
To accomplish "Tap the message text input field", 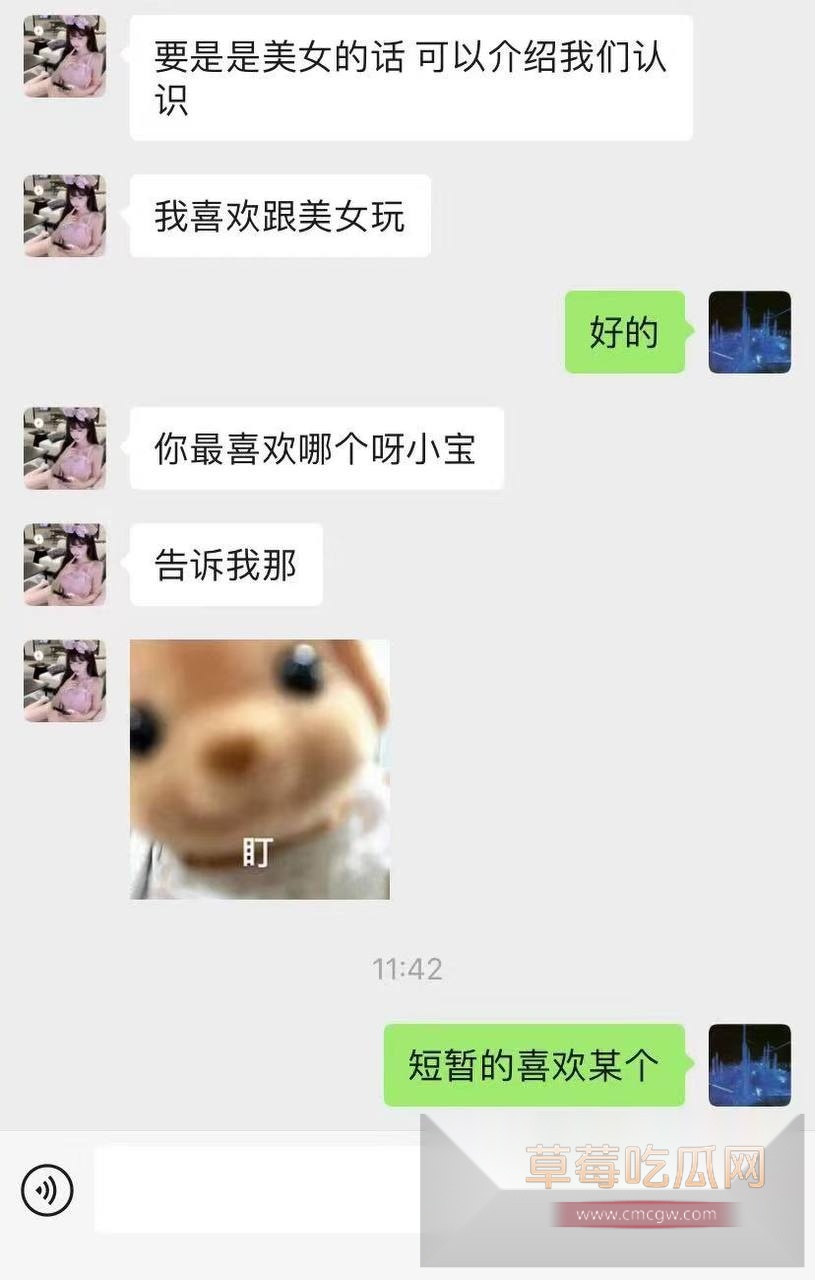I will pyautogui.click(x=257, y=1189).
